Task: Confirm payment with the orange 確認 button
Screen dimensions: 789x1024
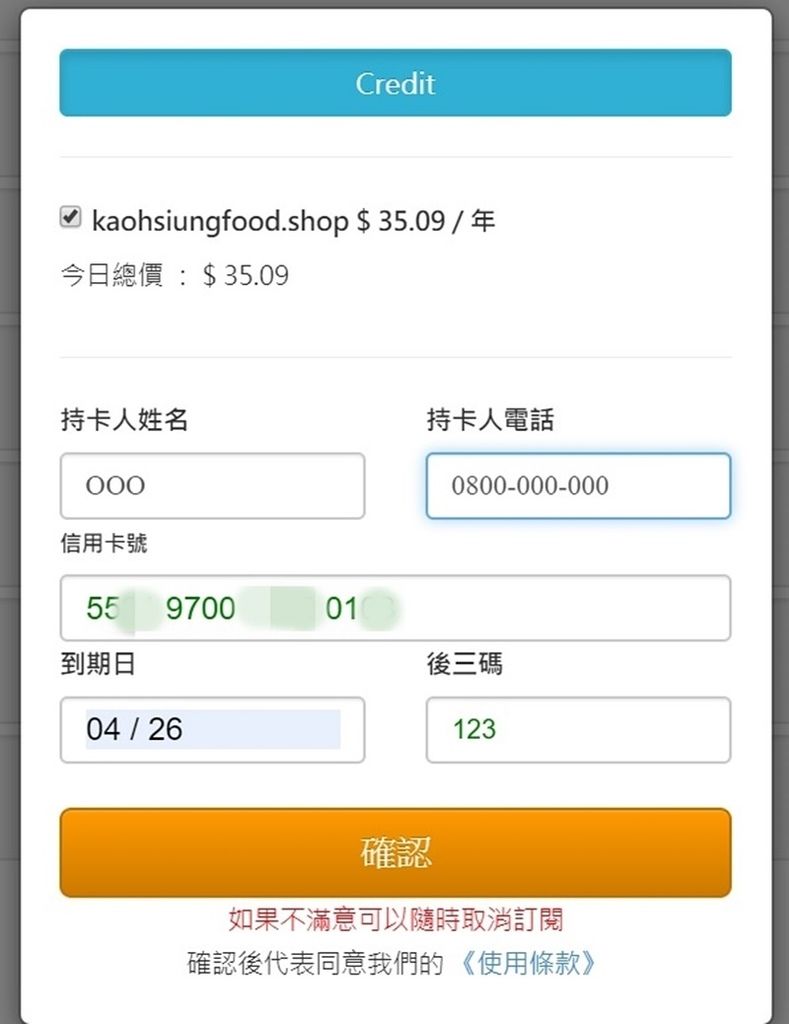Action: (395, 853)
